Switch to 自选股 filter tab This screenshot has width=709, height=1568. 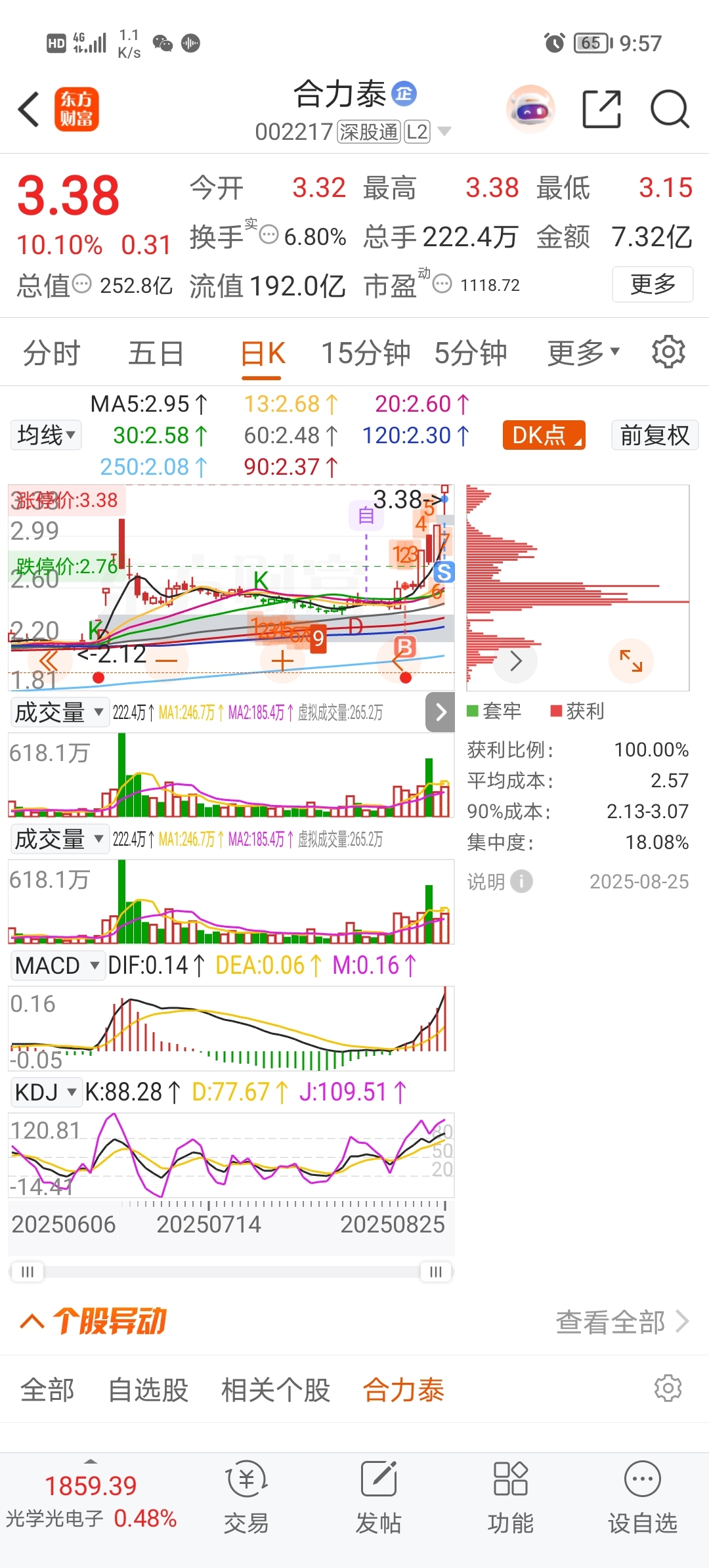(148, 1390)
